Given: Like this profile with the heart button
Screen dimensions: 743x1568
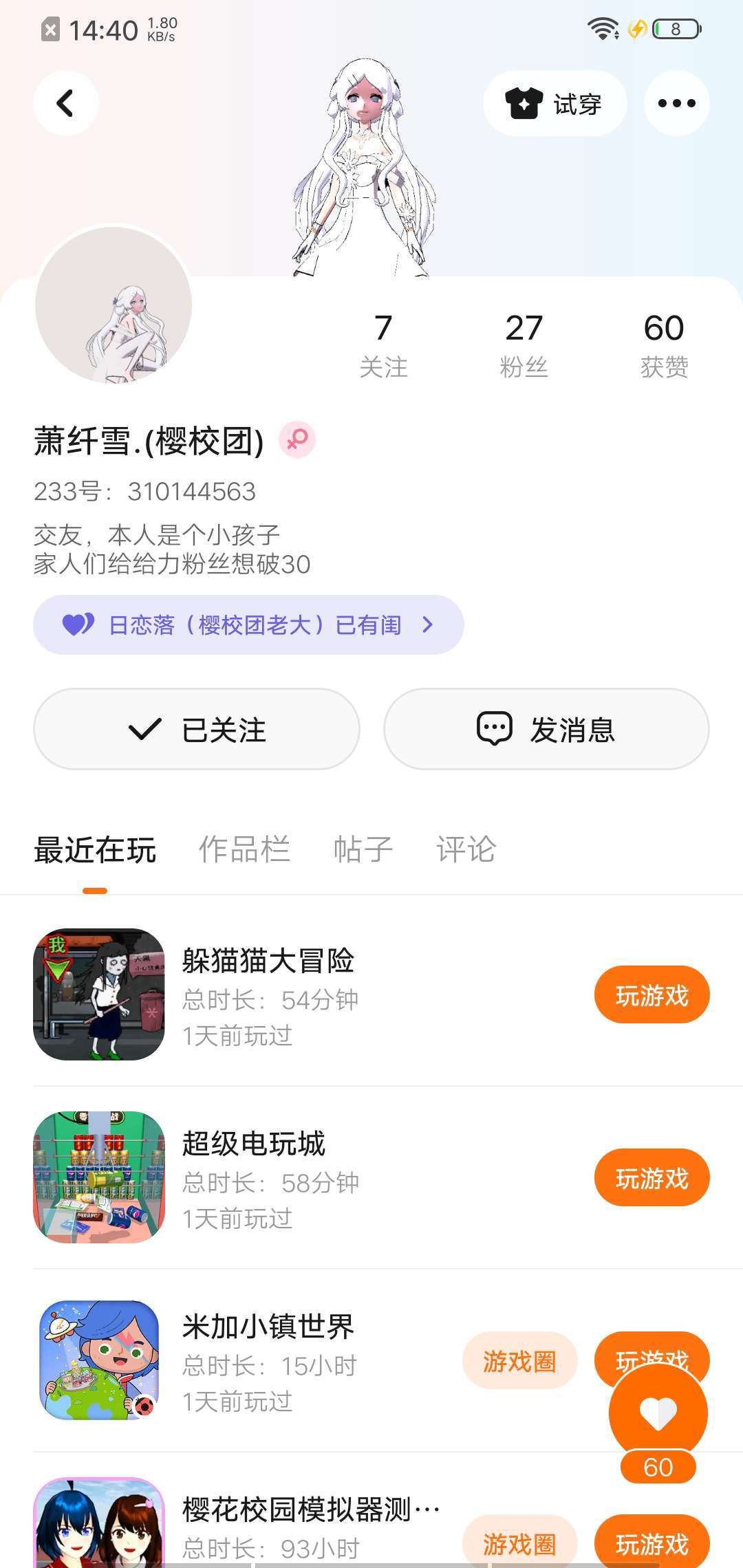Looking at the screenshot, I should click(658, 1413).
